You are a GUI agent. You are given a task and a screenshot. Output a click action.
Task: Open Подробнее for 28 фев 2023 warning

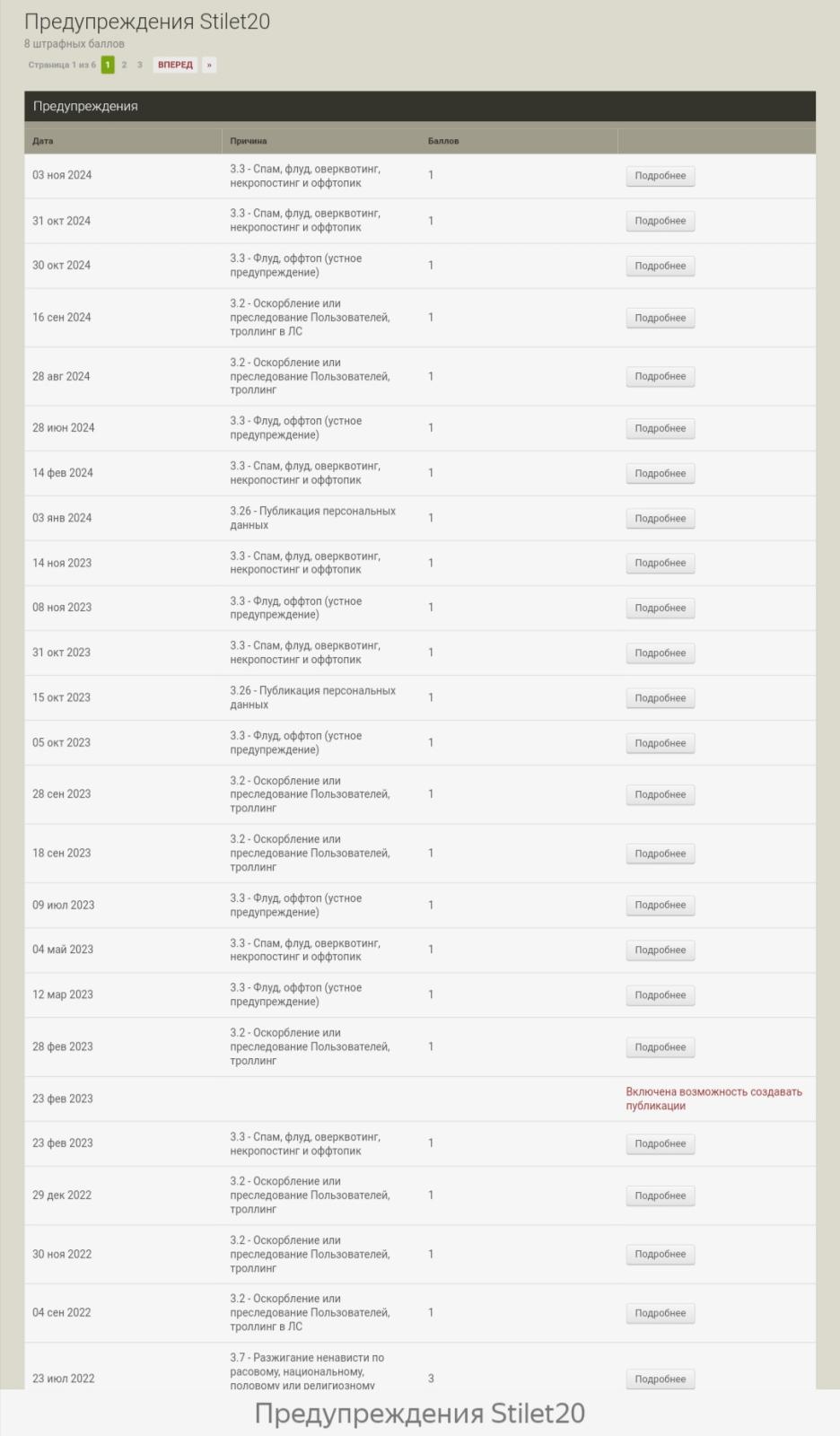click(660, 1047)
